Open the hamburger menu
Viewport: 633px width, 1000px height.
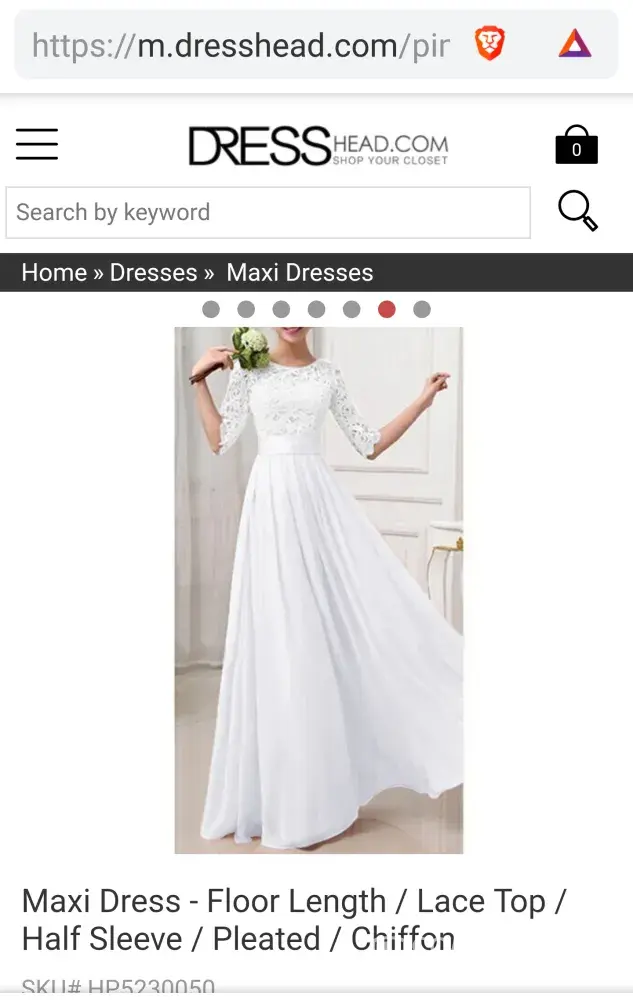coord(37,144)
